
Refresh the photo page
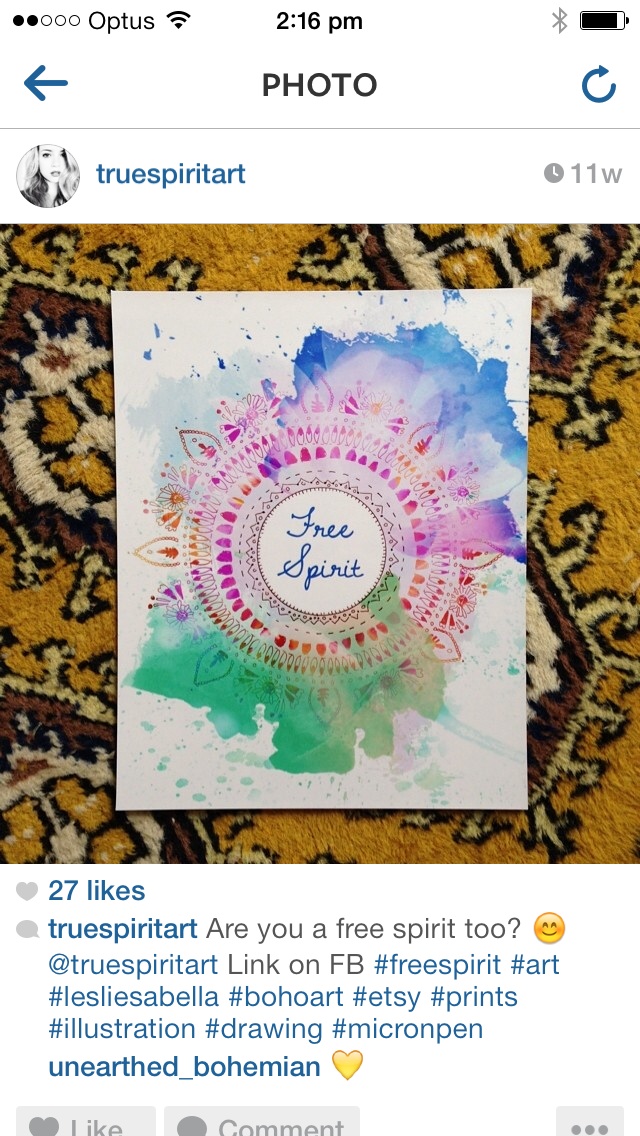click(598, 86)
